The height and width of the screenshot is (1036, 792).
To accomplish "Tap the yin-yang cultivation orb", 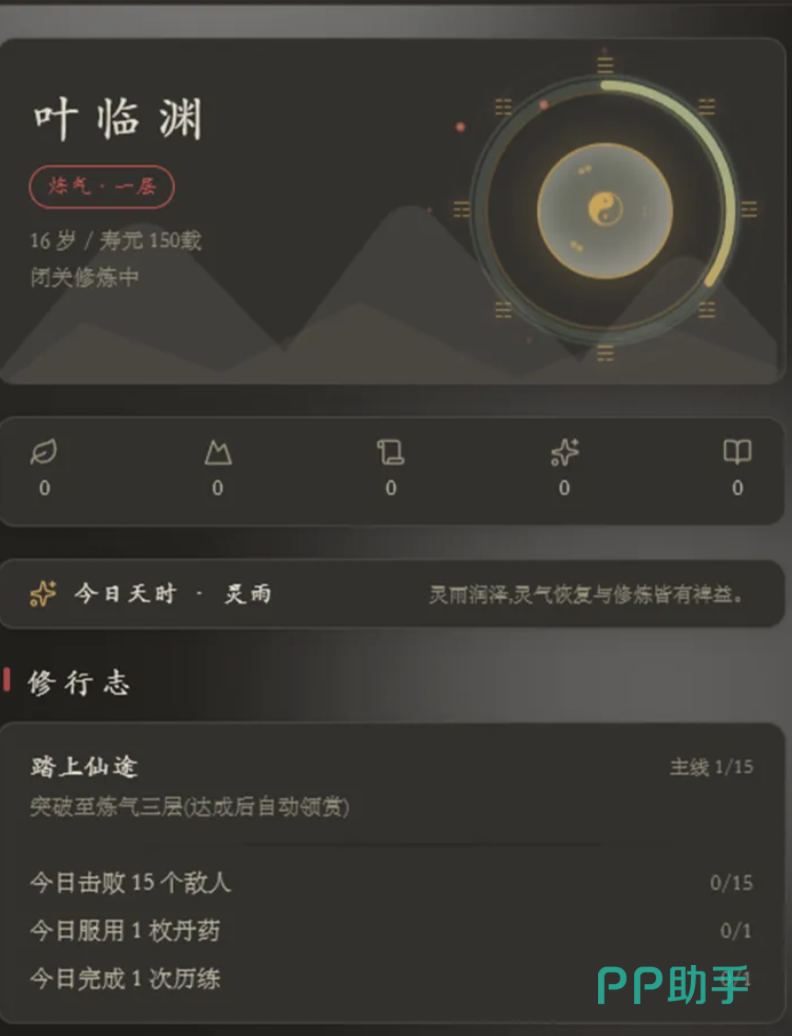I will click(x=604, y=210).
